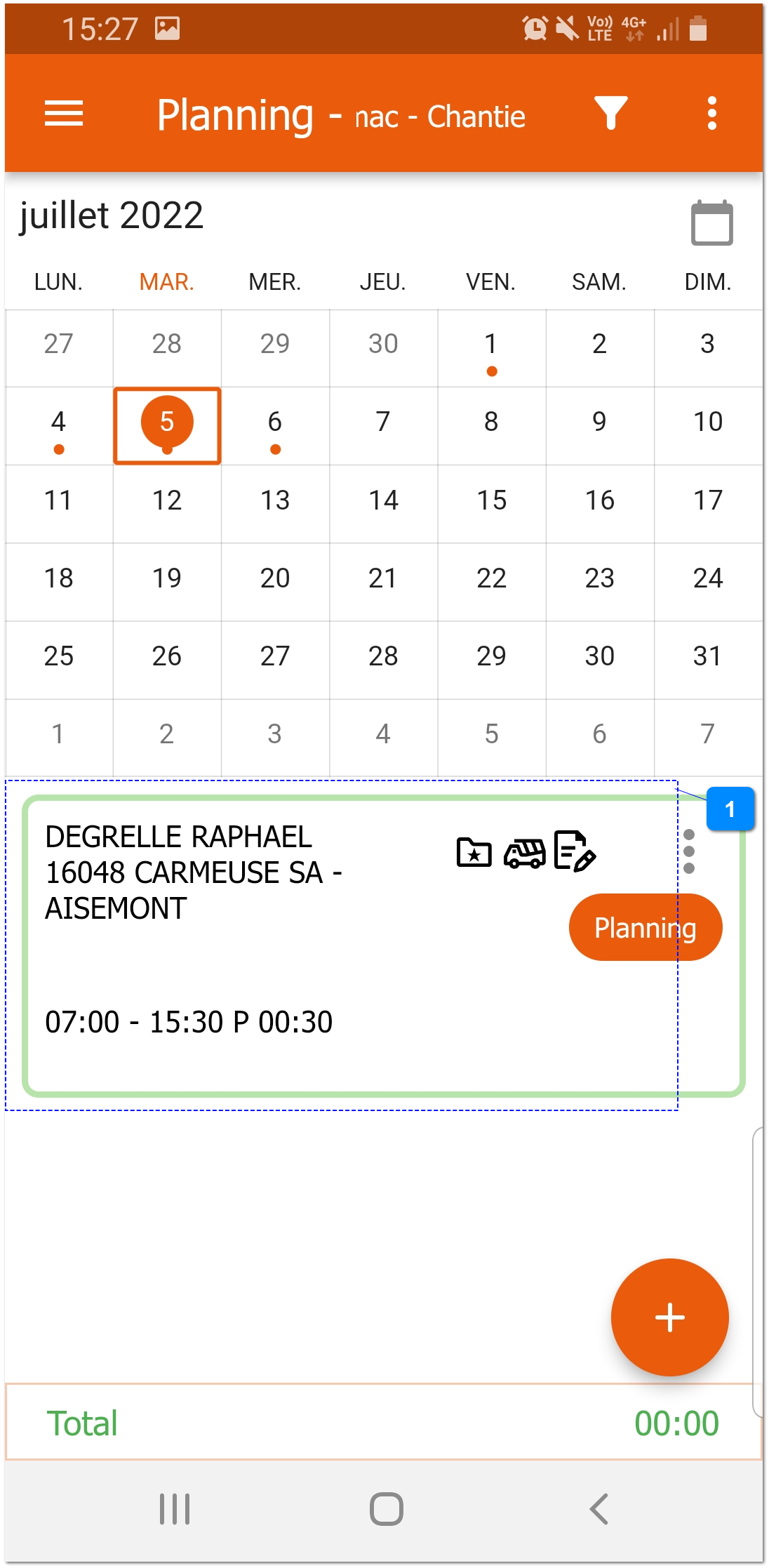Open the vertical dots menu on the event card

pyautogui.click(x=690, y=853)
